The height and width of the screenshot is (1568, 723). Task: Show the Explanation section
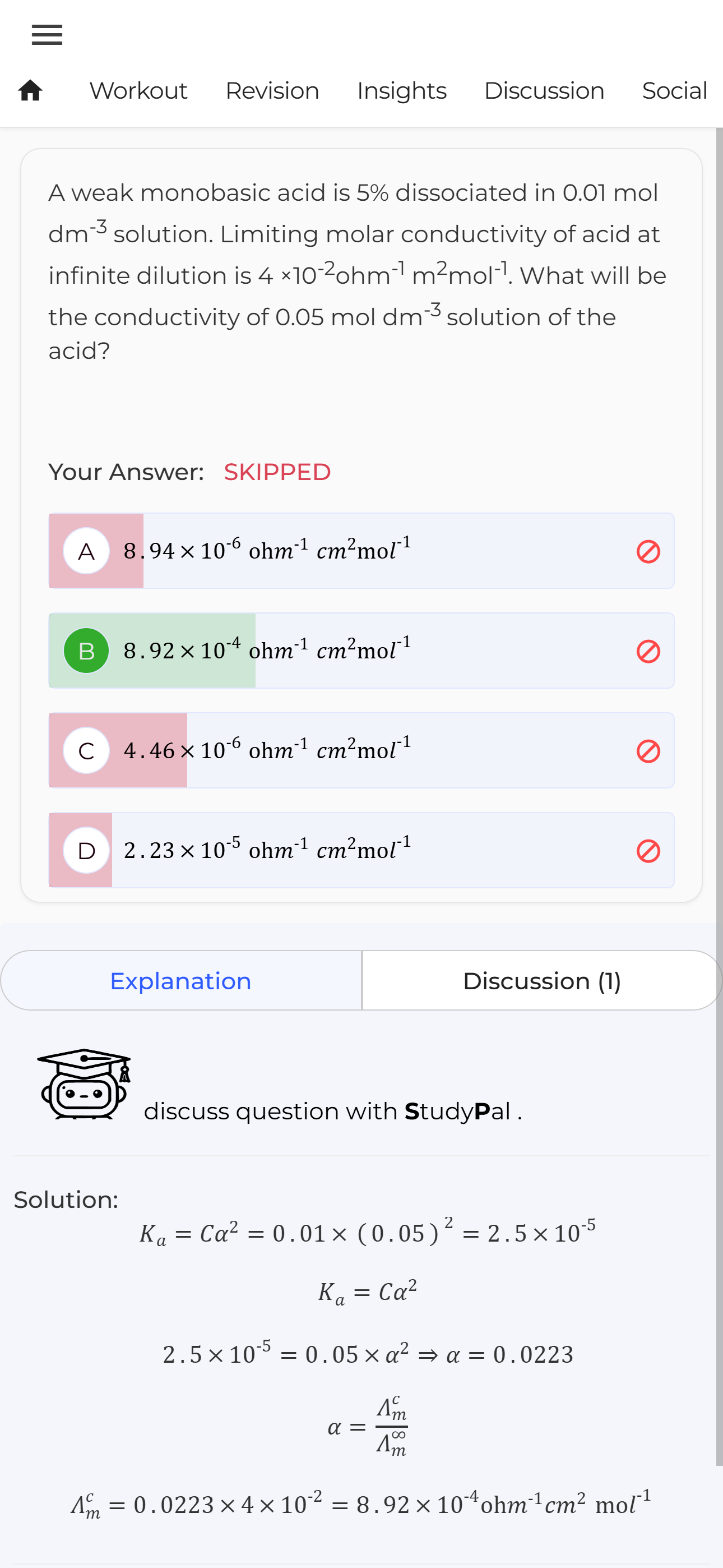tap(180, 981)
